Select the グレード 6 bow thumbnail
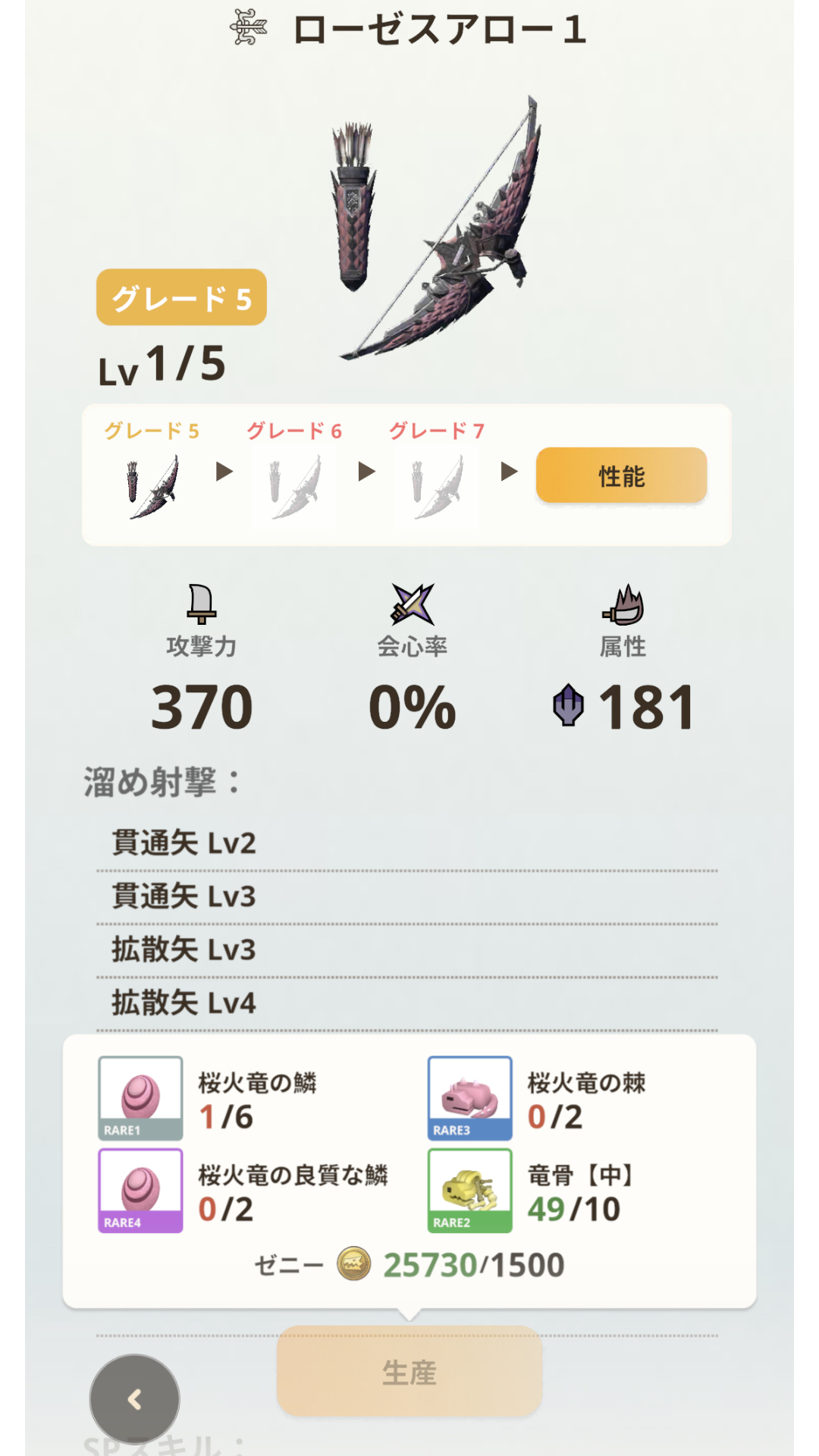Screen dimensions: 819x1456 tap(294, 486)
